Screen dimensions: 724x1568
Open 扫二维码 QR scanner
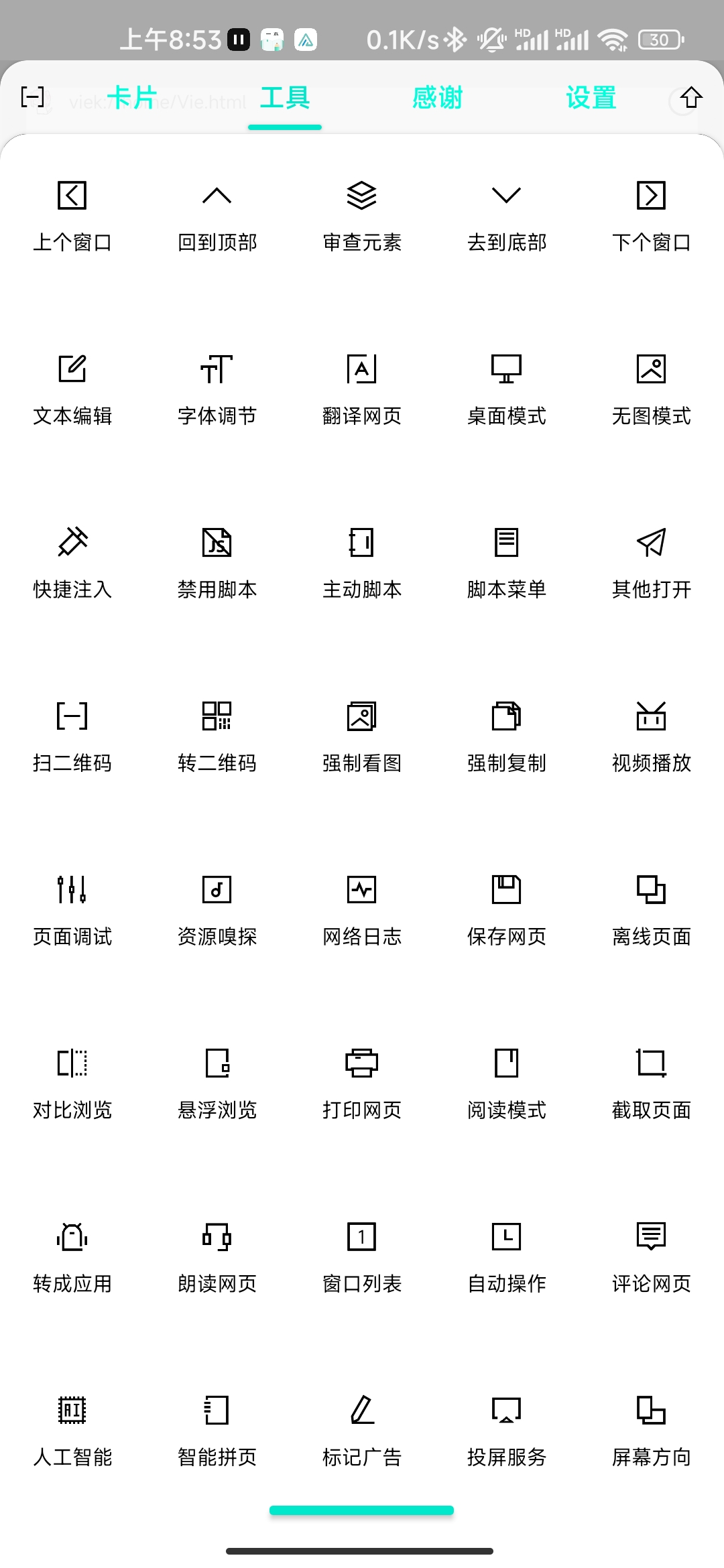pyautogui.click(x=72, y=734)
